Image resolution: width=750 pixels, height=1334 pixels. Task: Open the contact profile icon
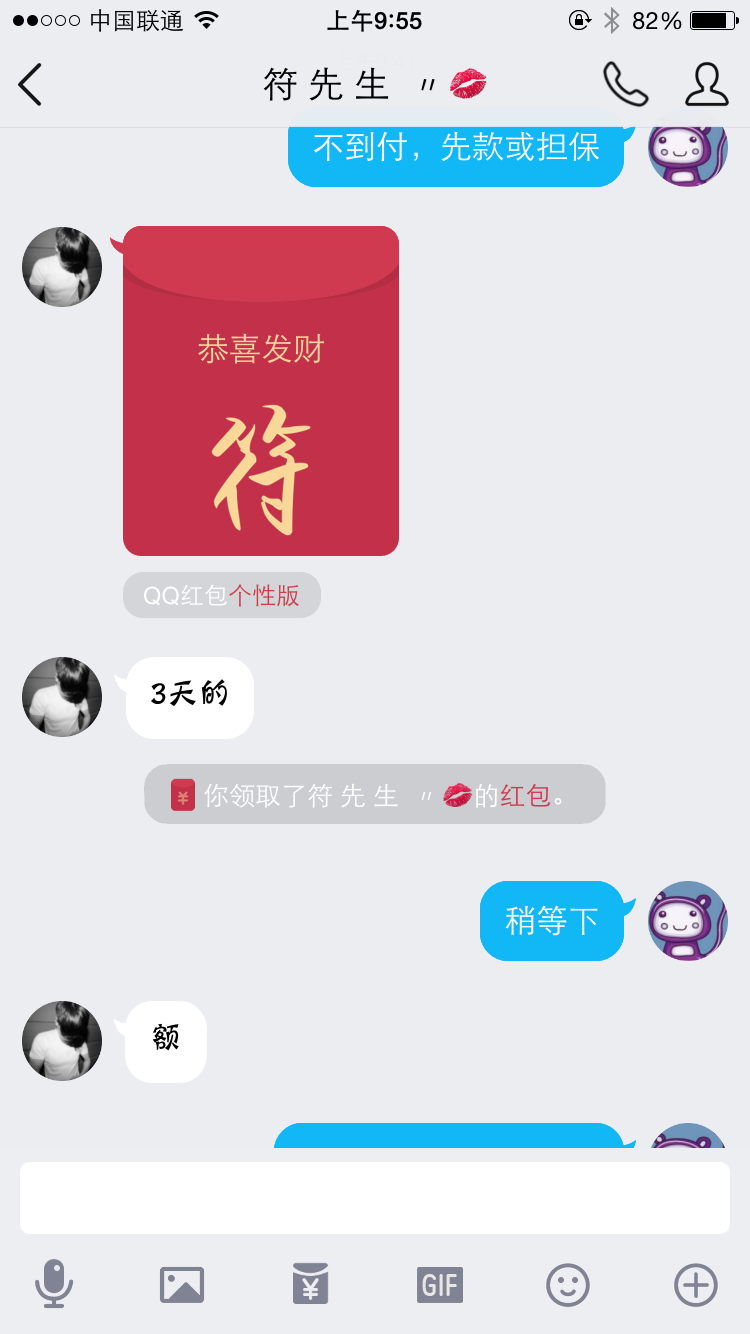click(706, 84)
